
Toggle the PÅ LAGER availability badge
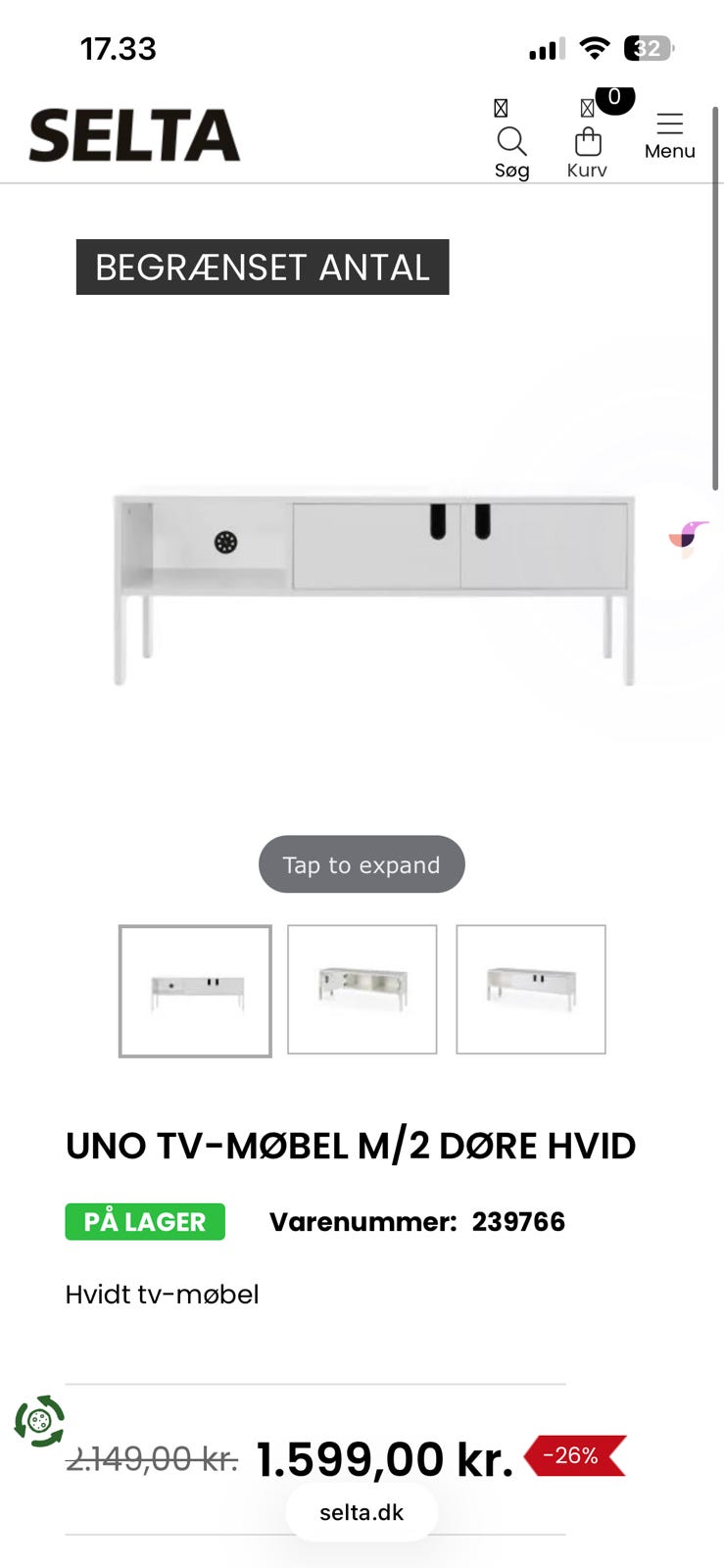pyautogui.click(x=144, y=1221)
